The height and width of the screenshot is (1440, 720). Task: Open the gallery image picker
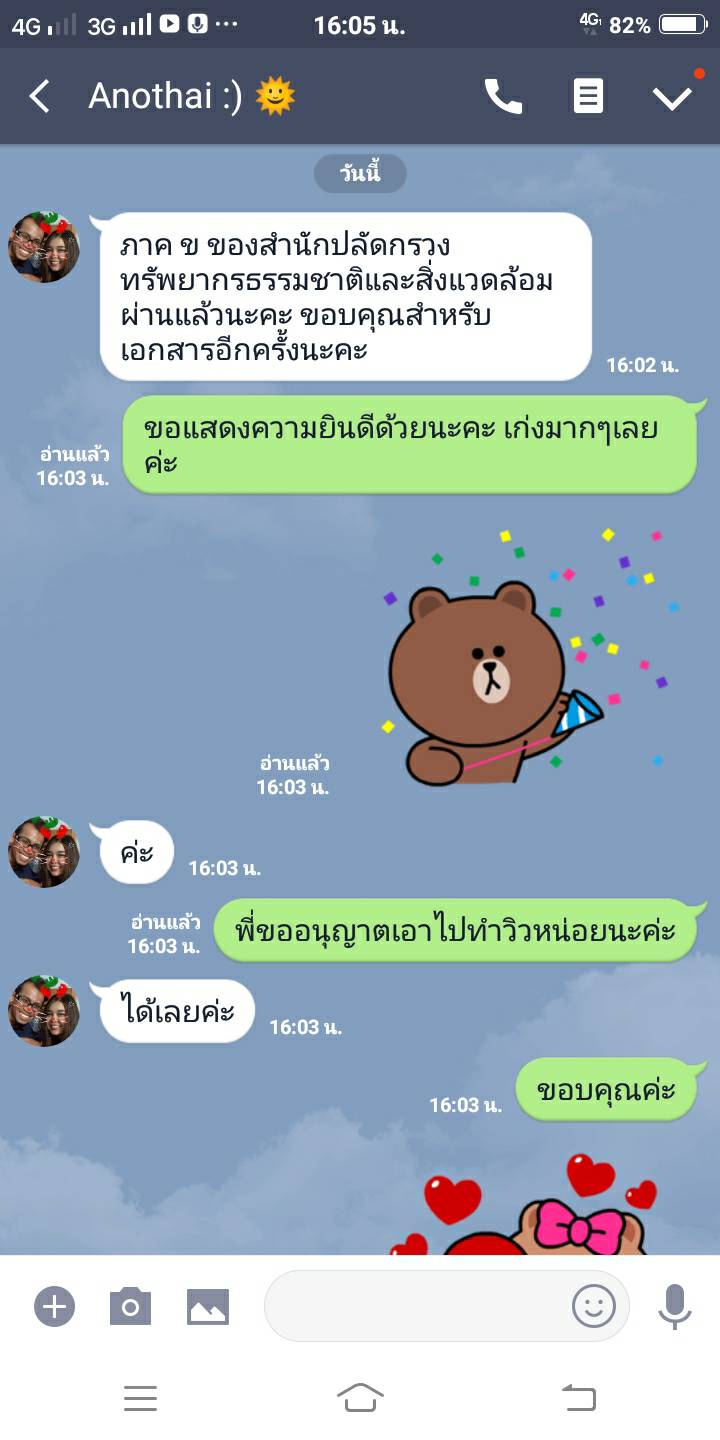click(208, 1306)
